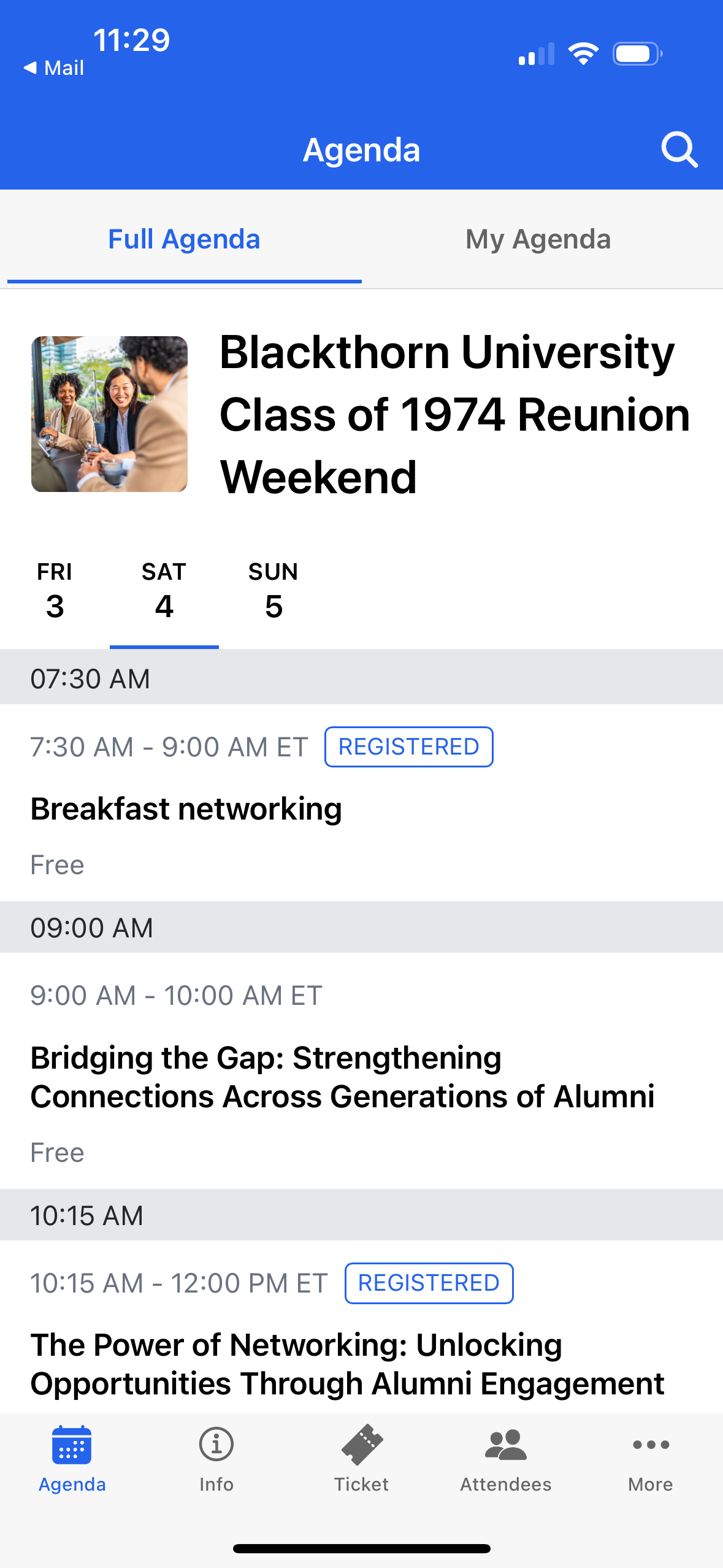Go to the Info tab

click(216, 1459)
